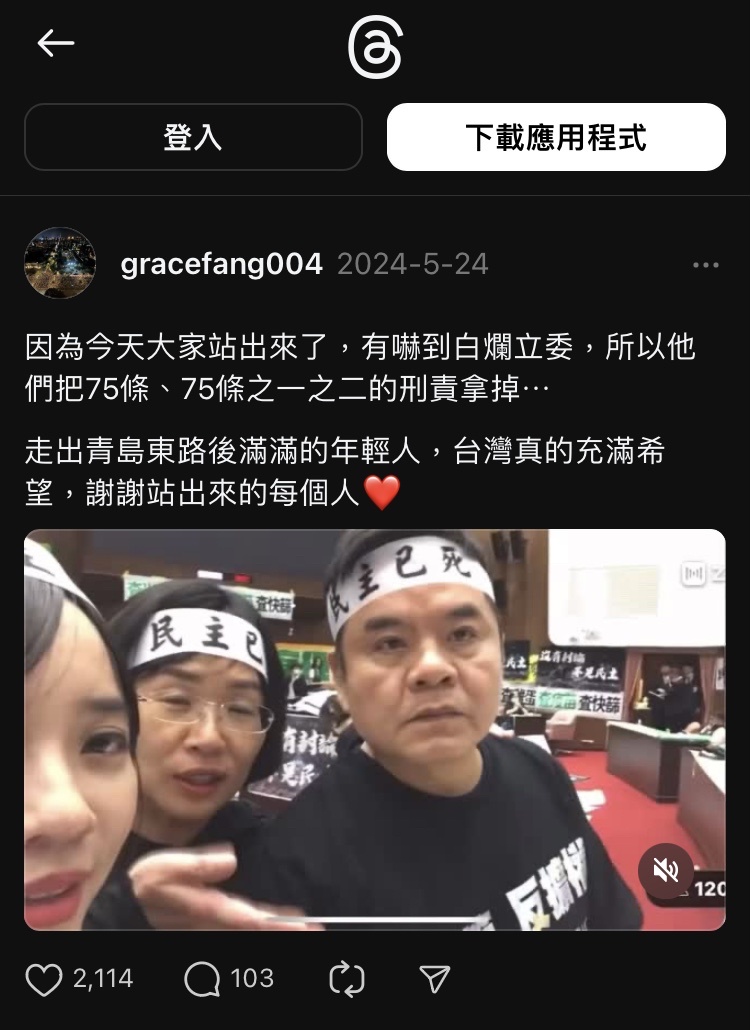Go back using the arrow

click(56, 43)
